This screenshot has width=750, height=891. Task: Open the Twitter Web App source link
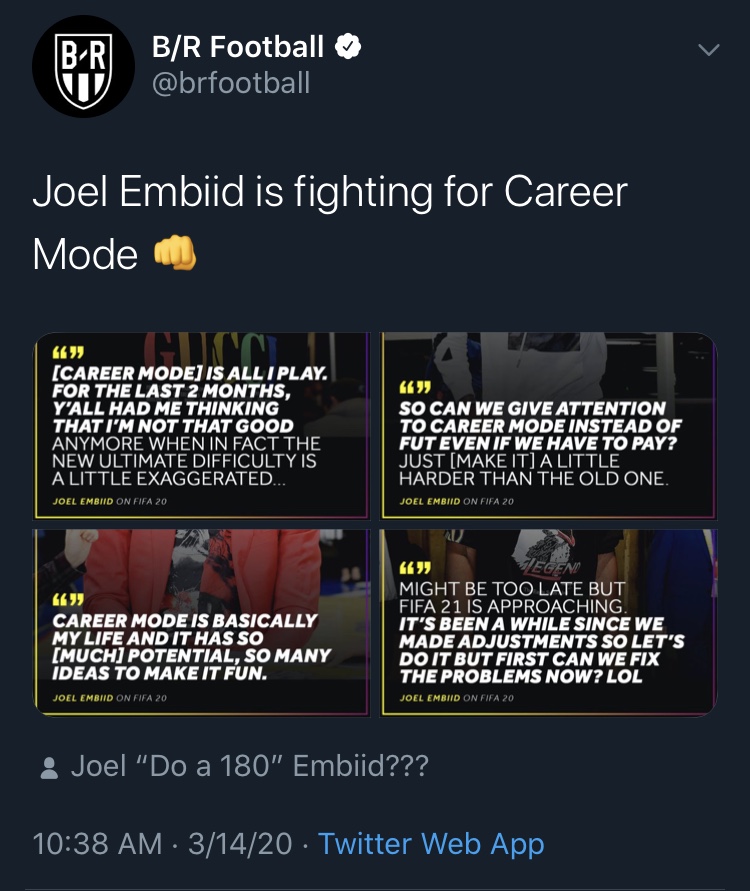click(431, 843)
